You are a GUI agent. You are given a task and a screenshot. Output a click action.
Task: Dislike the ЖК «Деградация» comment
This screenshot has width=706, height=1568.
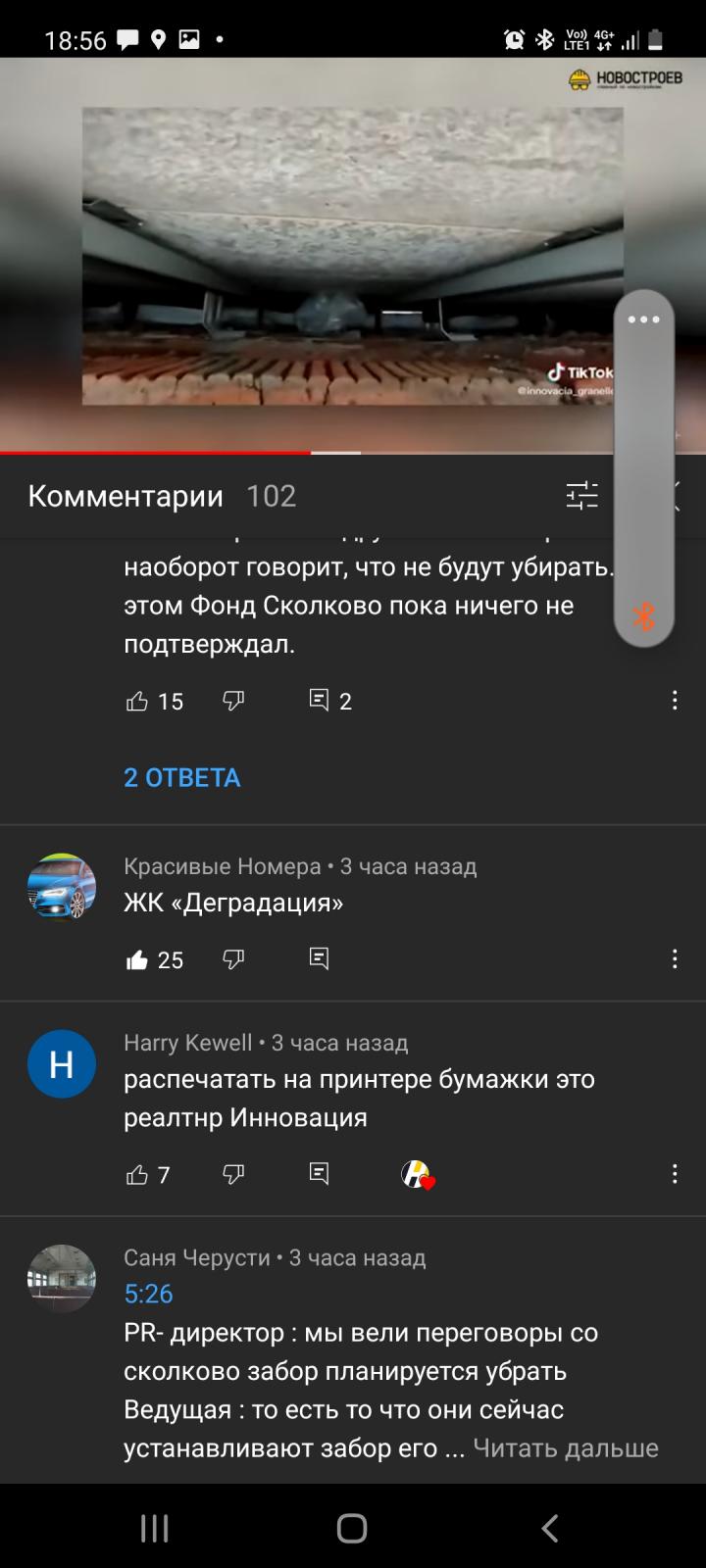[x=233, y=959]
